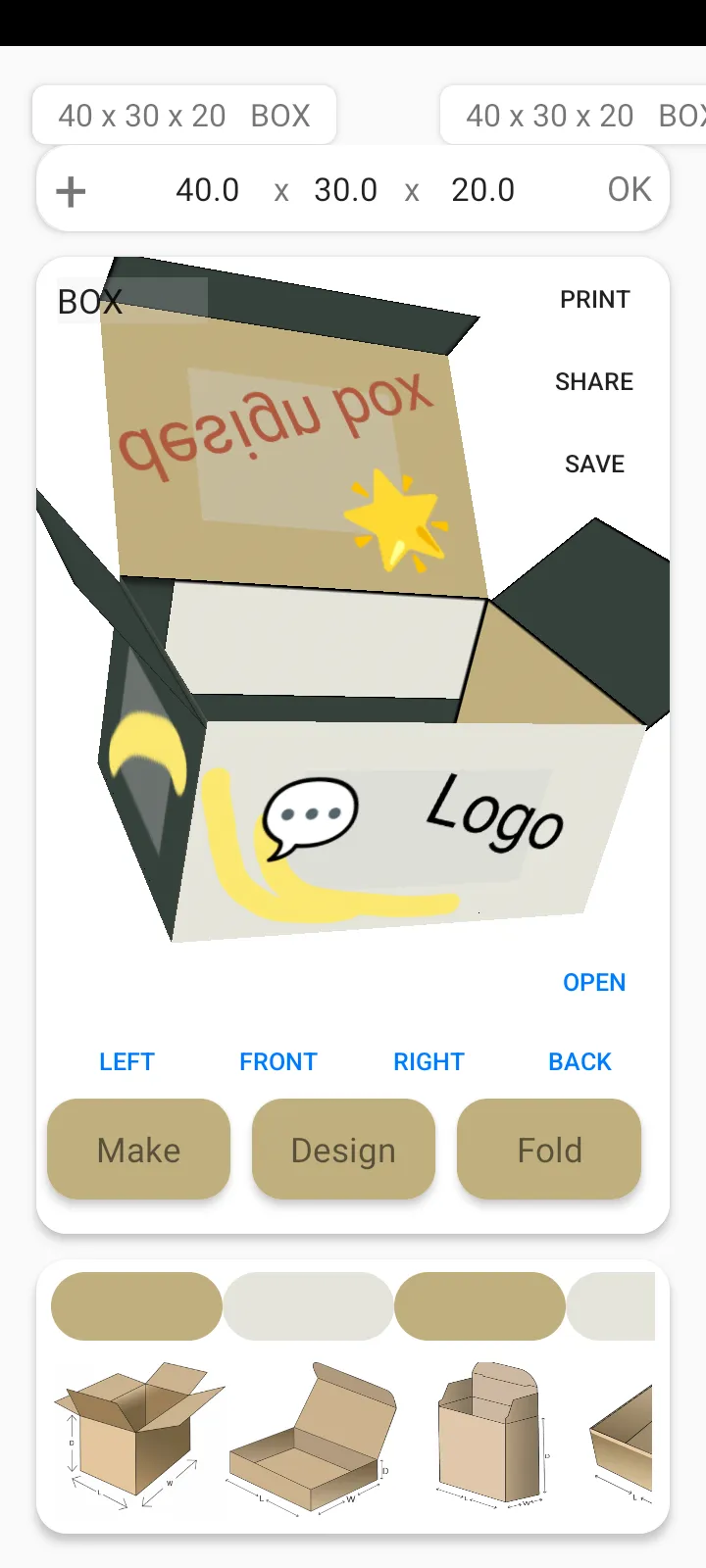Switch to the BACK view

[x=580, y=1062]
